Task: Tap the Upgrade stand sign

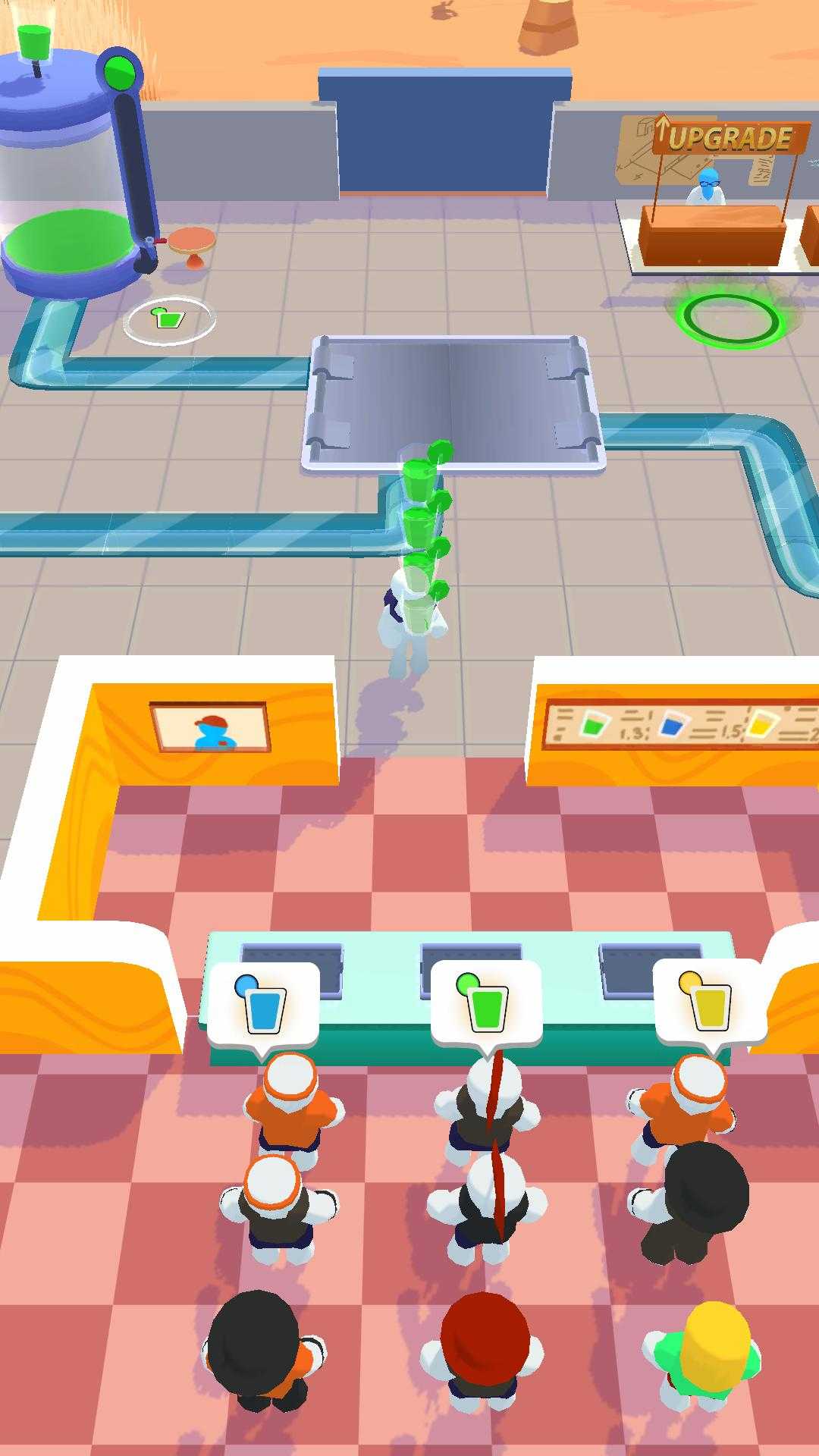Action: [730, 139]
